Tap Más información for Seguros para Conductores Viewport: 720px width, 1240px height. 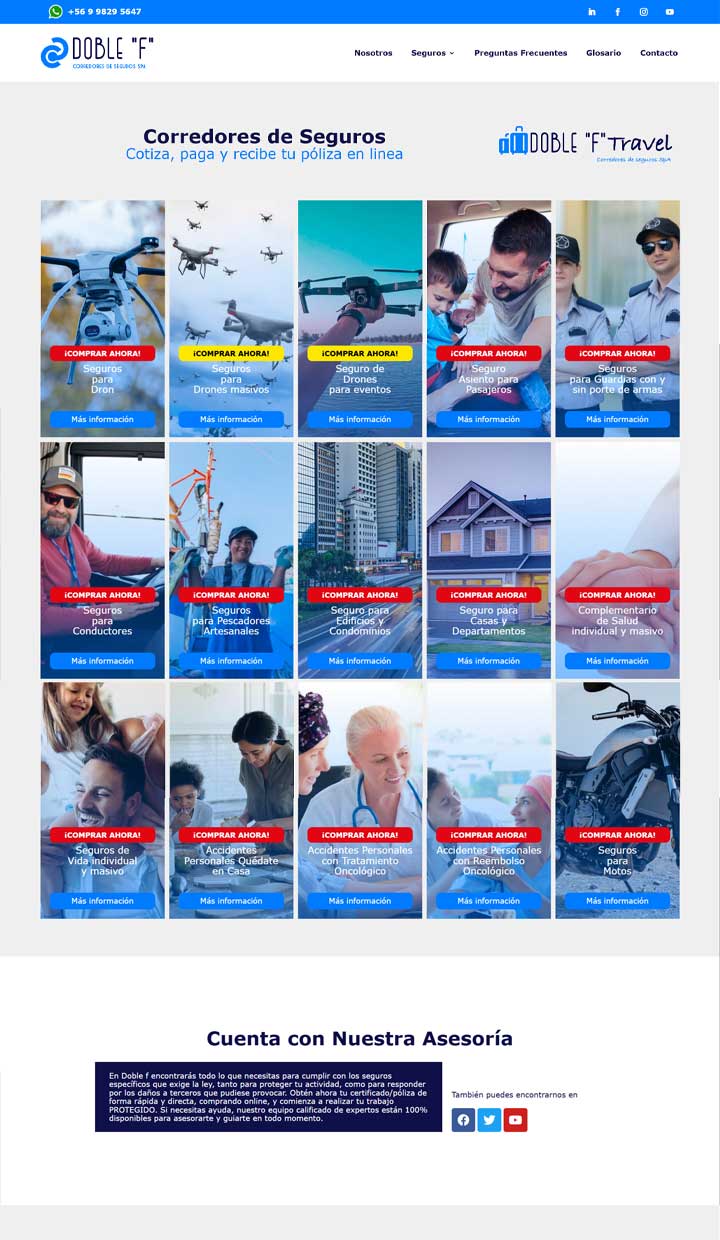tap(102, 661)
